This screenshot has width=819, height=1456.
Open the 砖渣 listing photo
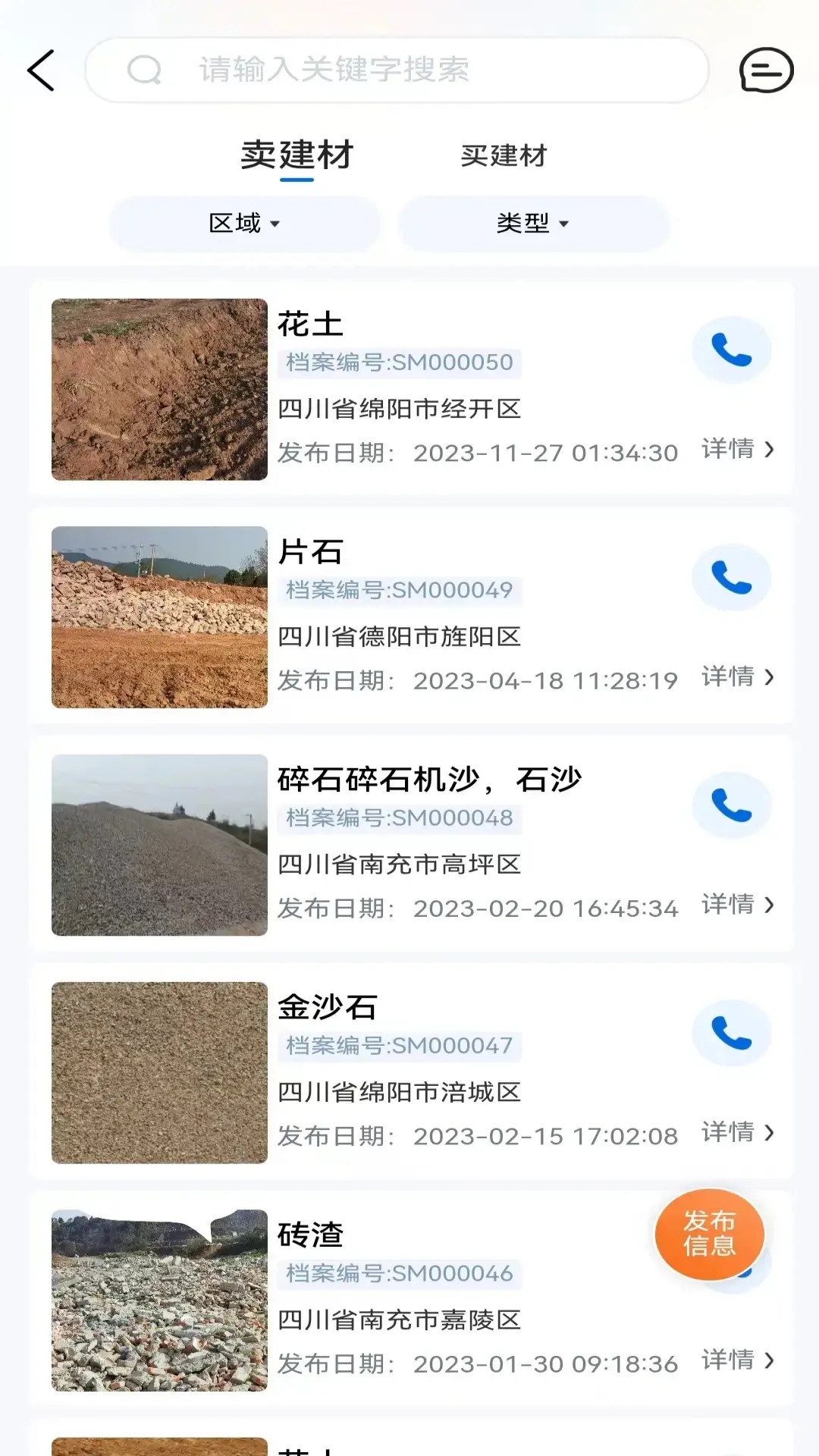[x=159, y=1300]
